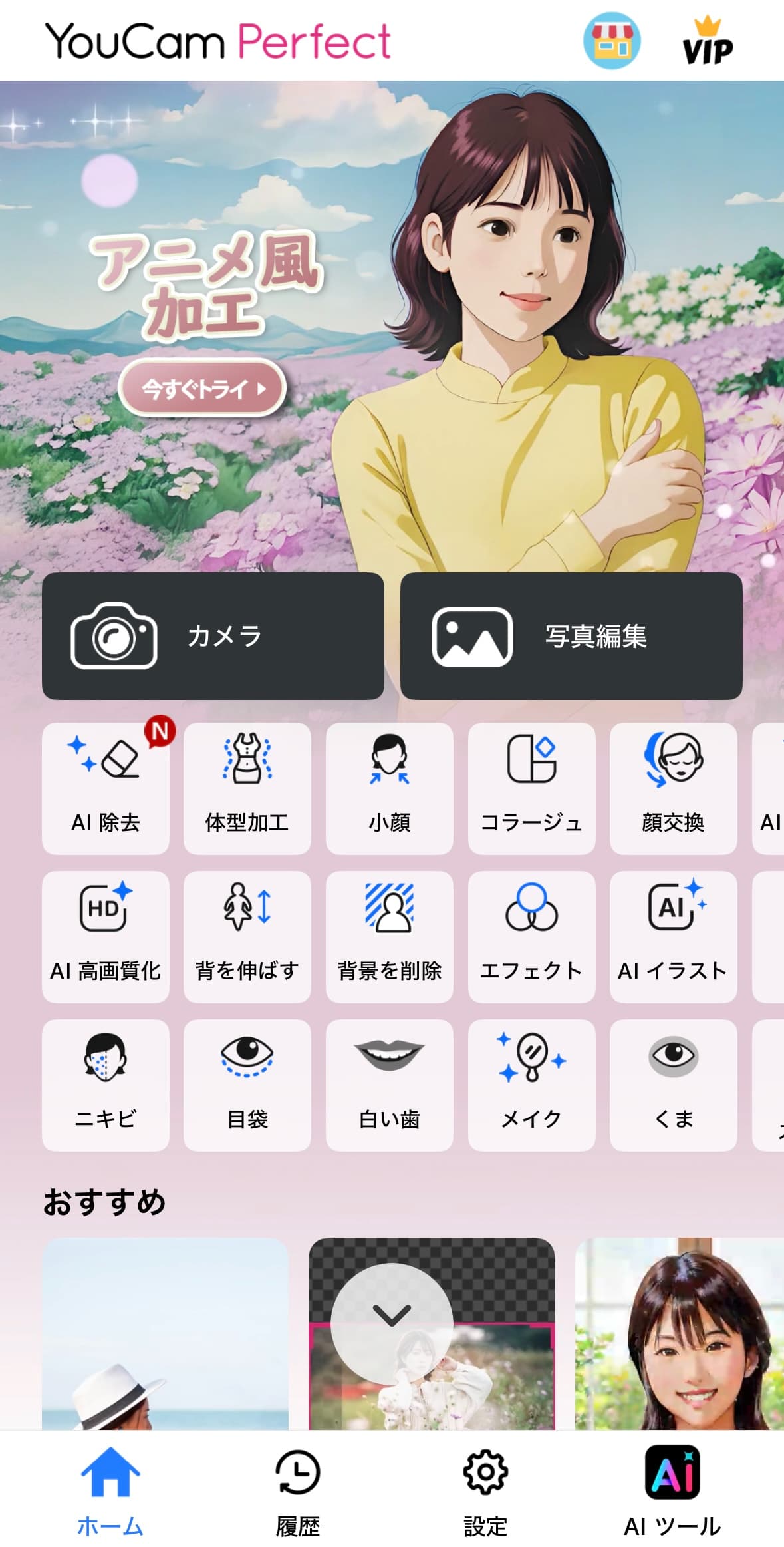The height and width of the screenshot is (1547, 784).
Task: Open 写真編集 photo editor
Action: [571, 635]
